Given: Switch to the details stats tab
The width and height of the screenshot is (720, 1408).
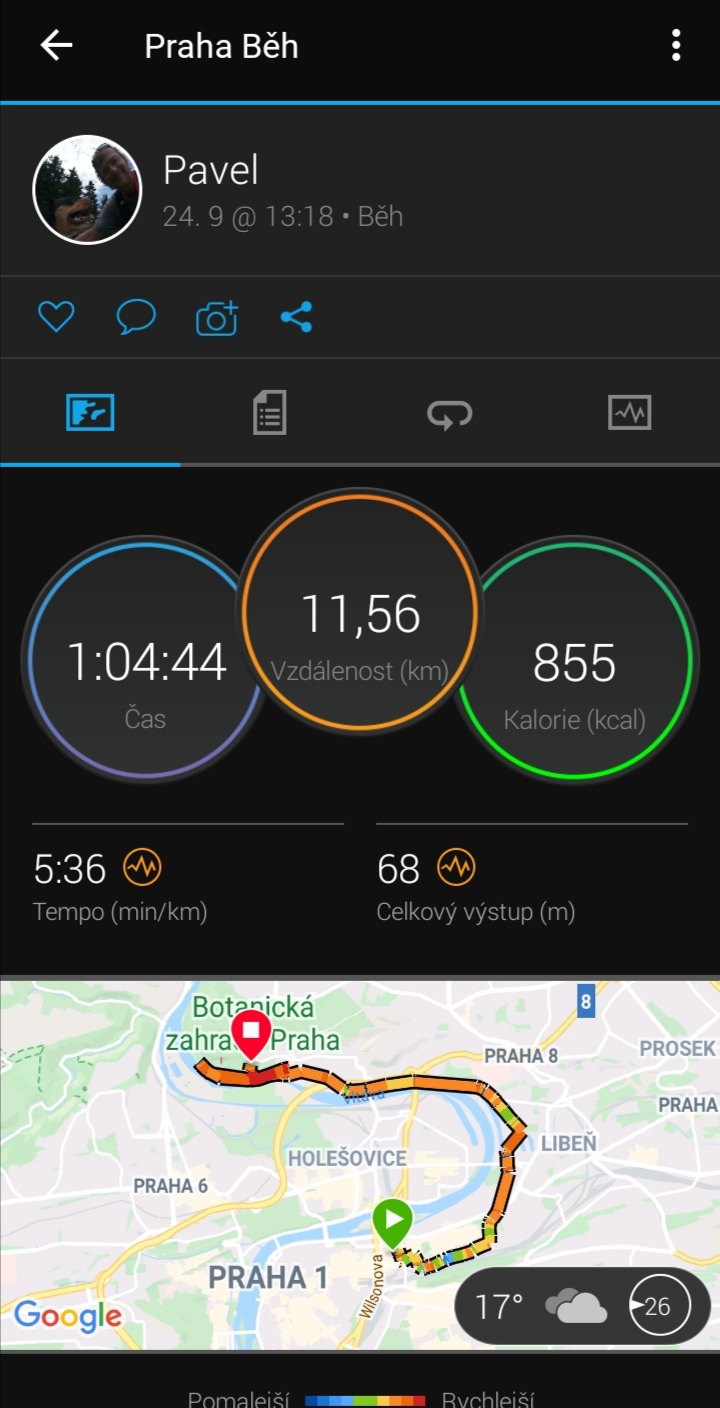Looking at the screenshot, I should coord(270,413).
